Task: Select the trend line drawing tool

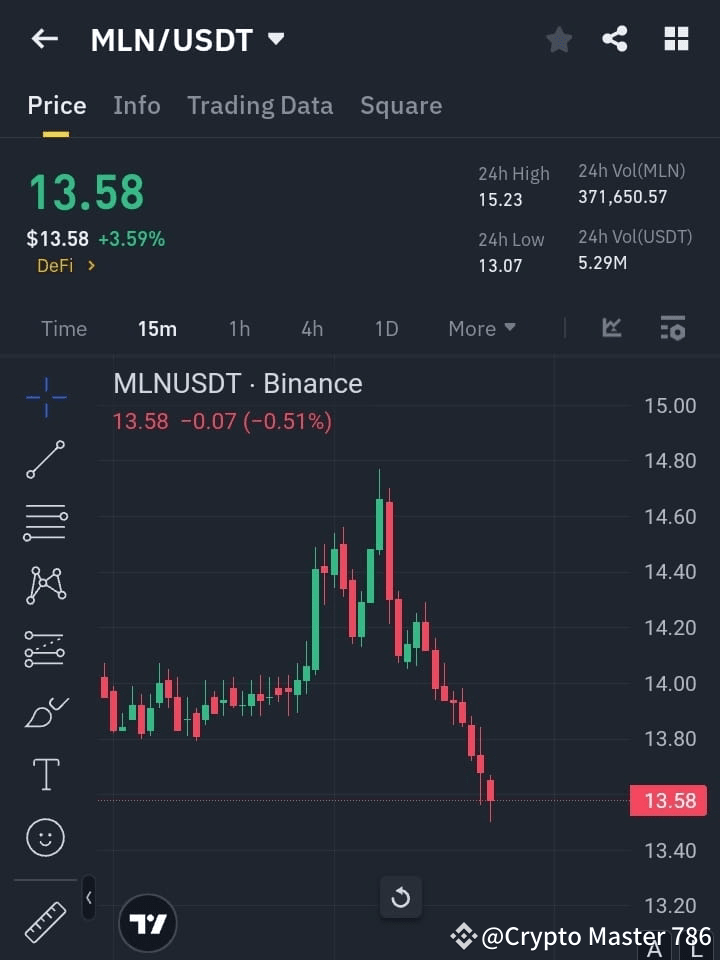Action: (45, 461)
